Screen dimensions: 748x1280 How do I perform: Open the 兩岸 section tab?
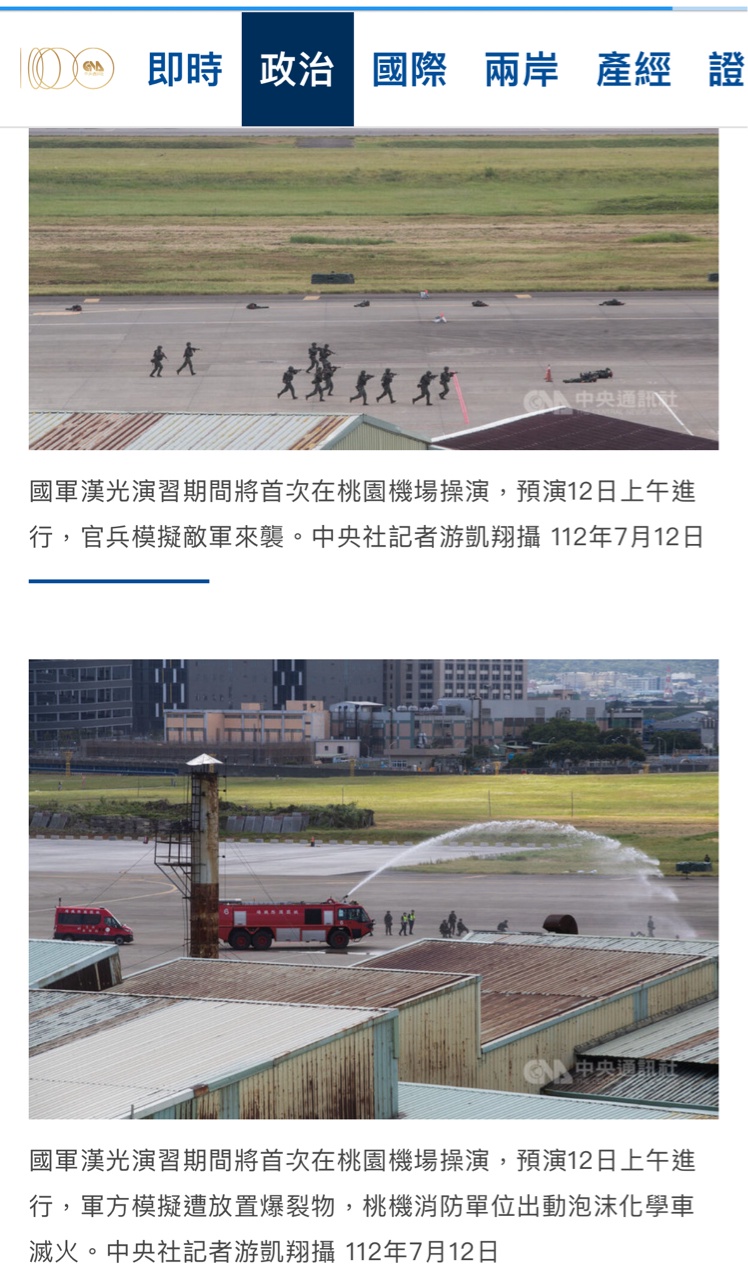click(x=521, y=70)
